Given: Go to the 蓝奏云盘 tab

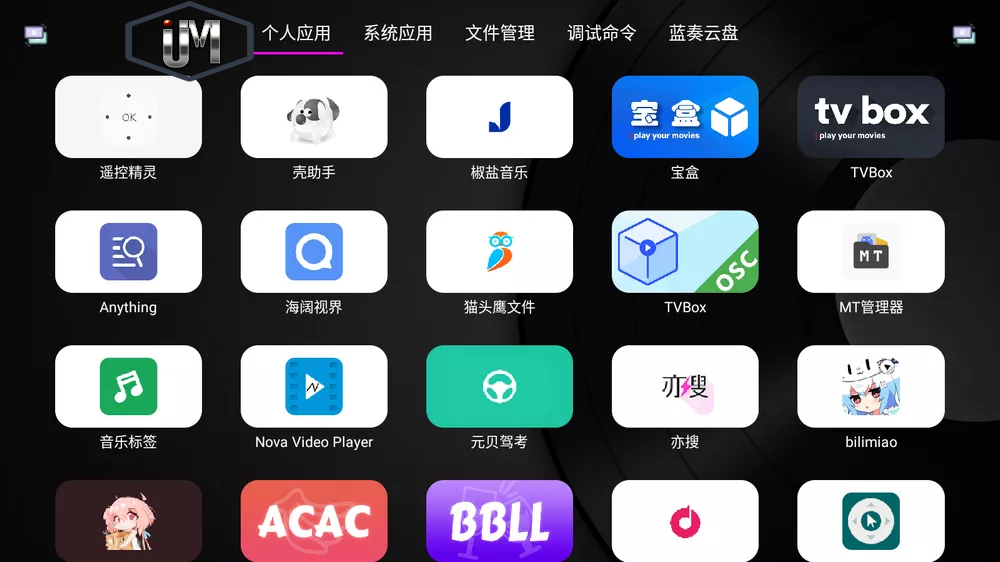Looking at the screenshot, I should (x=703, y=33).
